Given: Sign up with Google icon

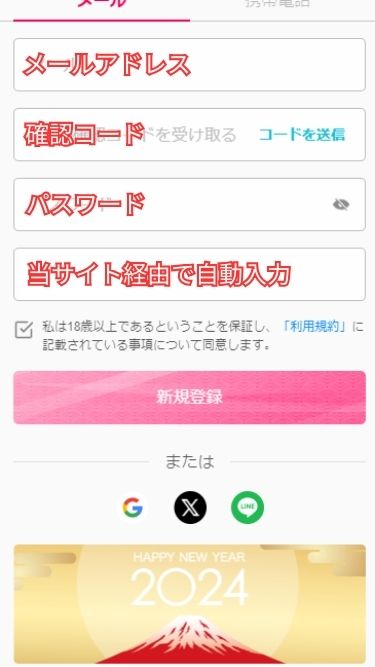Looking at the screenshot, I should pyautogui.click(x=133, y=507).
